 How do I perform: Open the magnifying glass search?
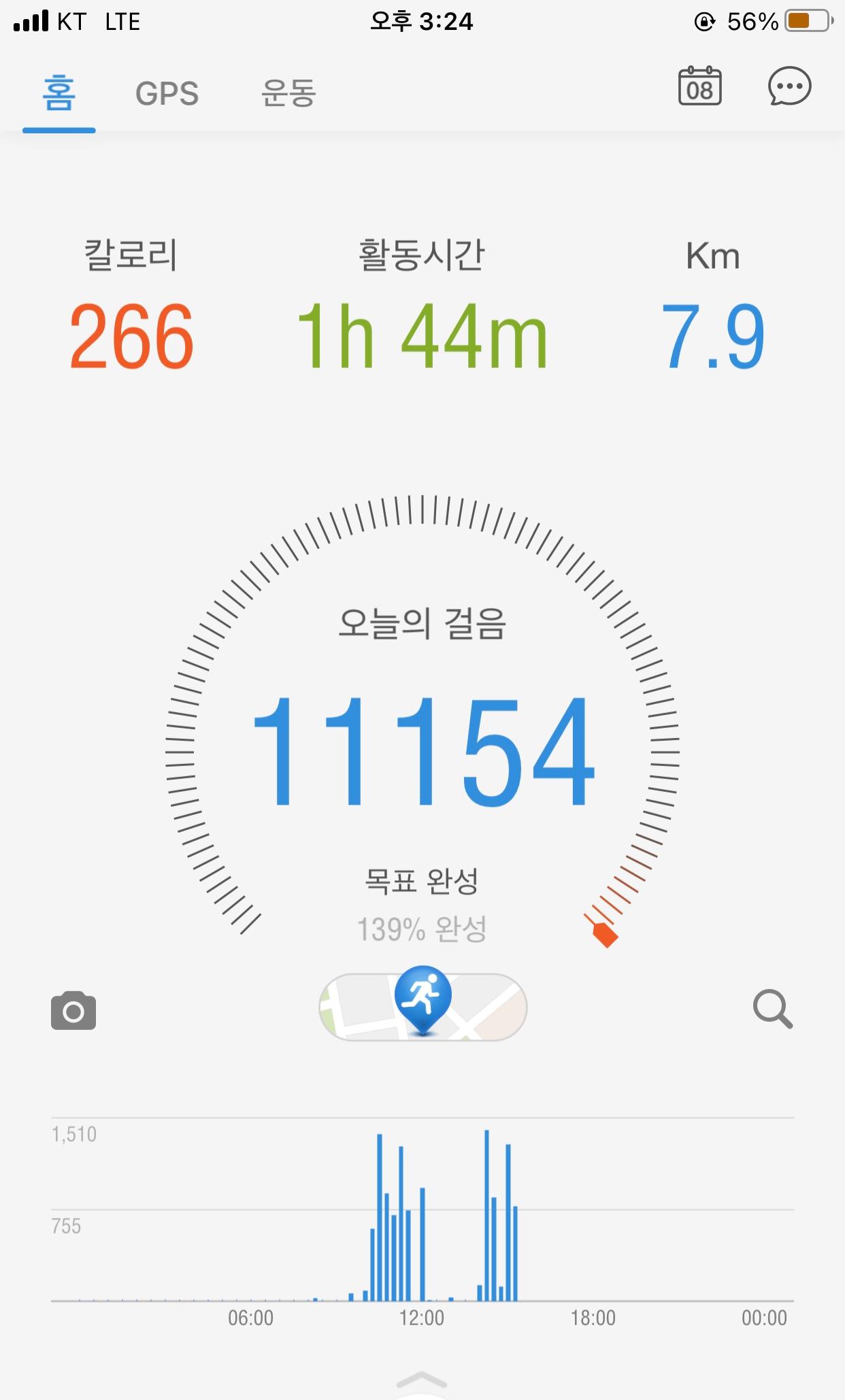[772, 1010]
